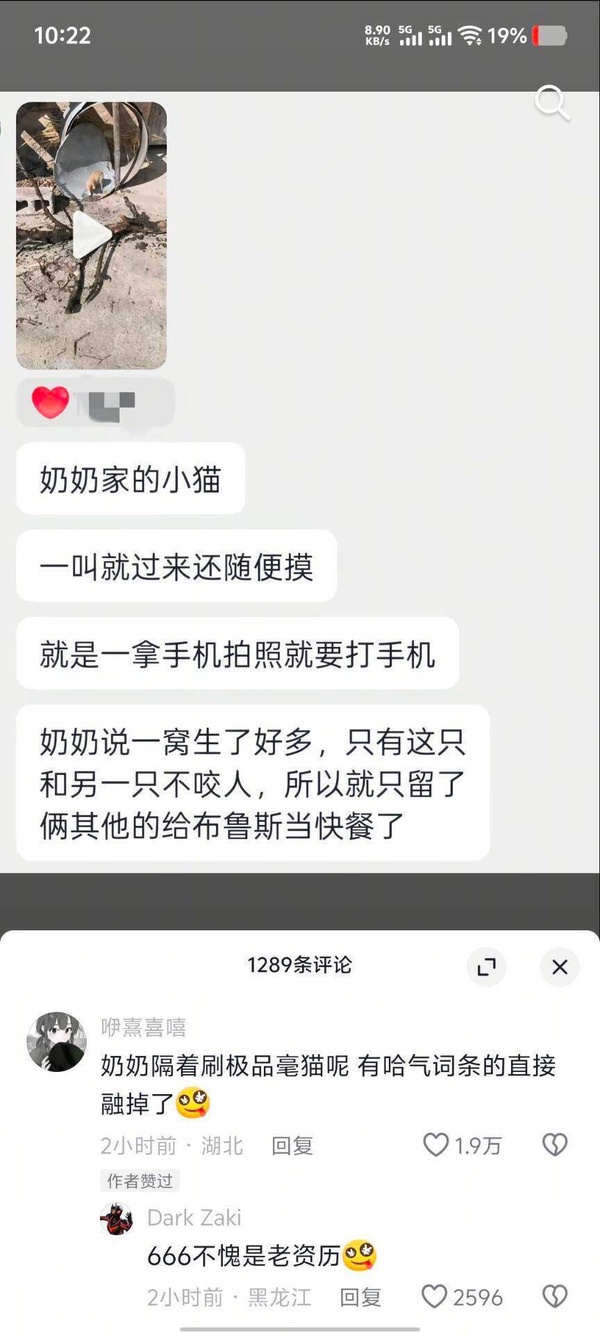Dislike Dark Zaki's reply
Image resolution: width=600 pixels, height=1333 pixels.
click(554, 1297)
